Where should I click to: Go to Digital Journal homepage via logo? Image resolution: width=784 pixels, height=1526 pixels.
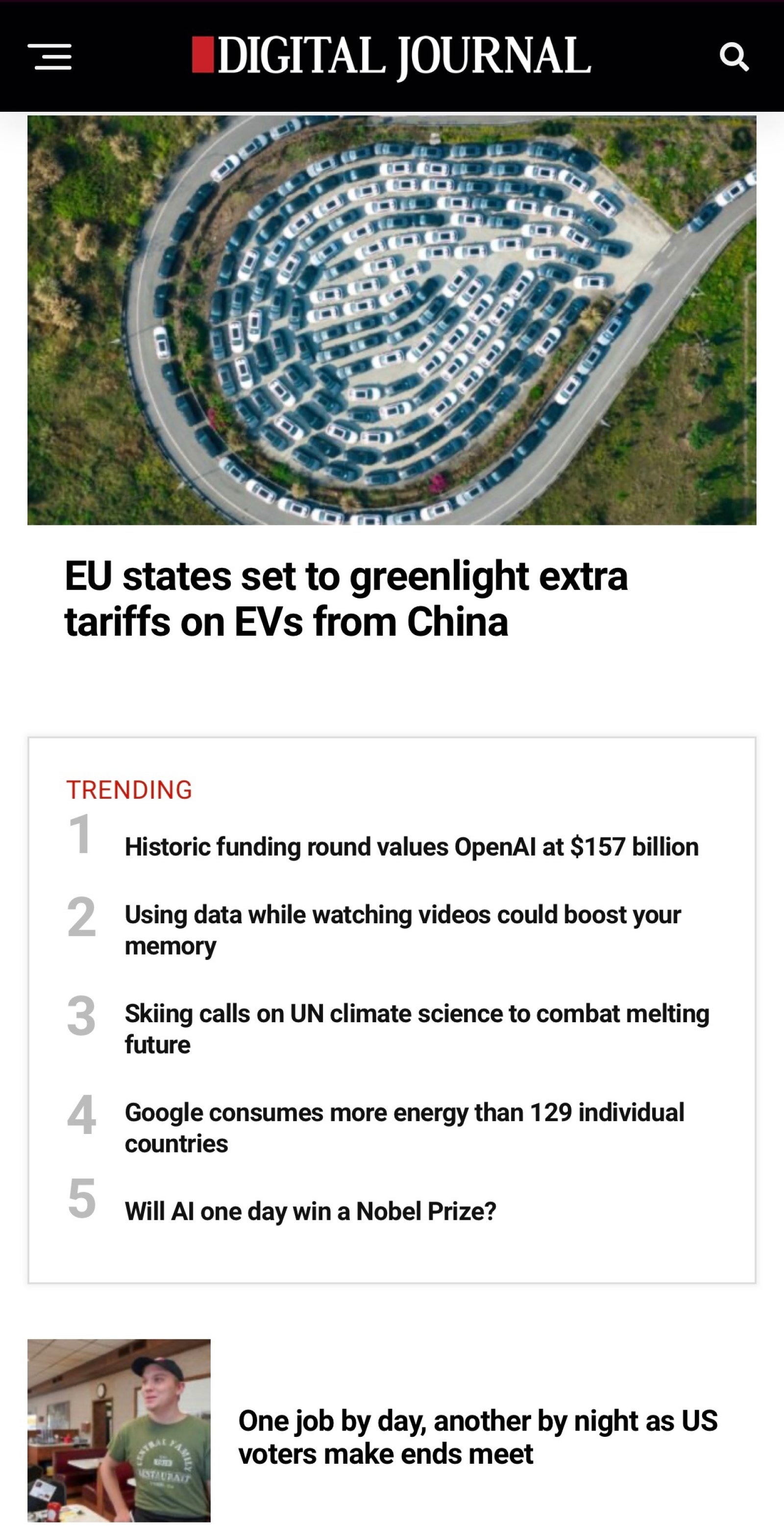392,57
